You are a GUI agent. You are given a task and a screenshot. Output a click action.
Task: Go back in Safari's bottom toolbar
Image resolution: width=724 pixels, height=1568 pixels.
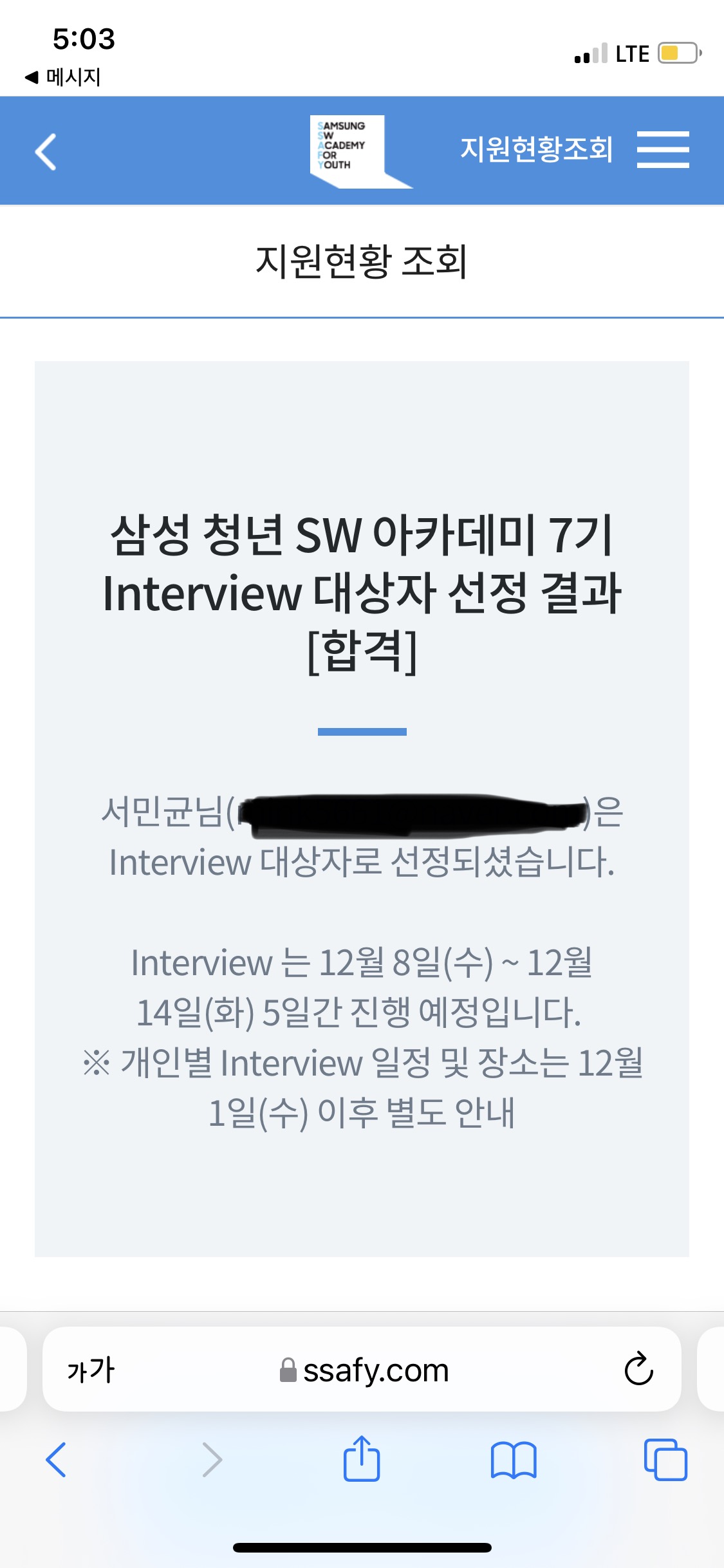[x=56, y=1460]
